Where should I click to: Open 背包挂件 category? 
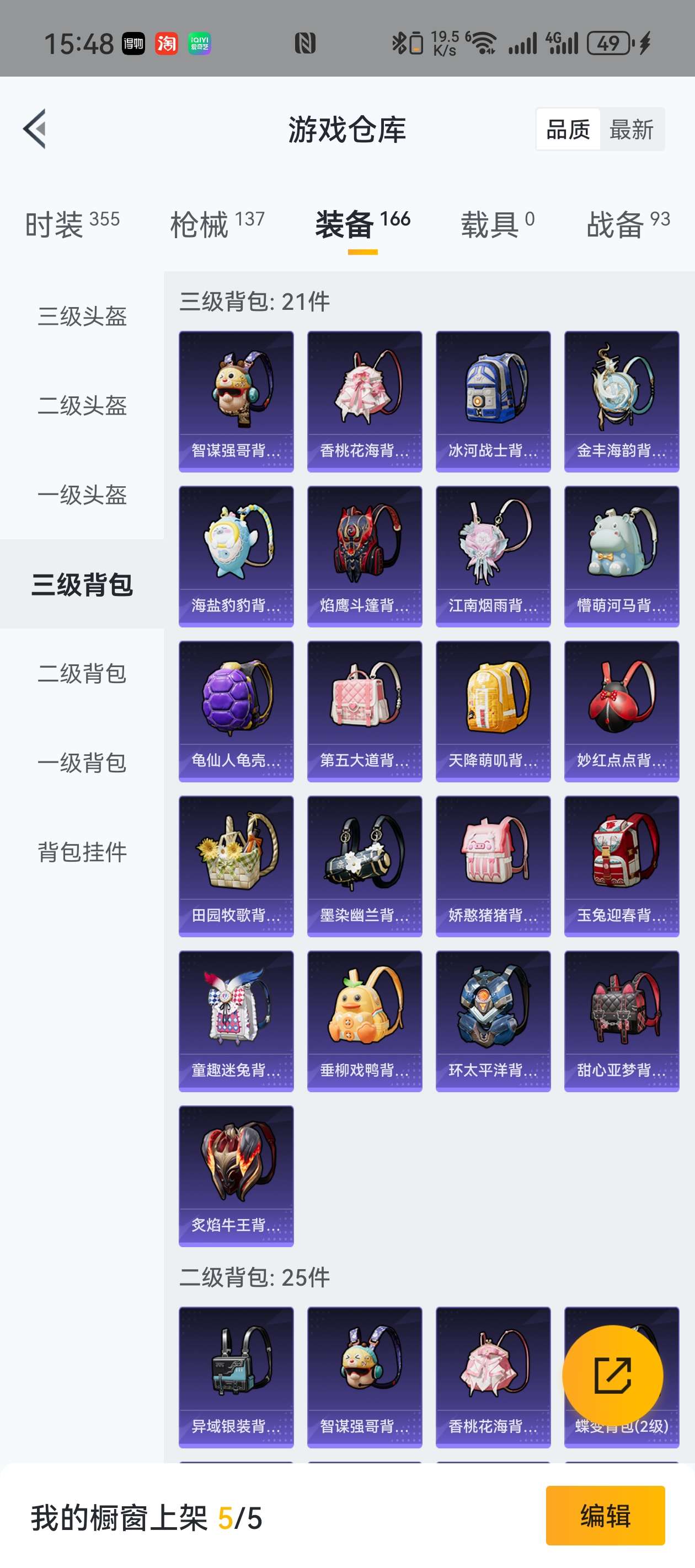82,852
